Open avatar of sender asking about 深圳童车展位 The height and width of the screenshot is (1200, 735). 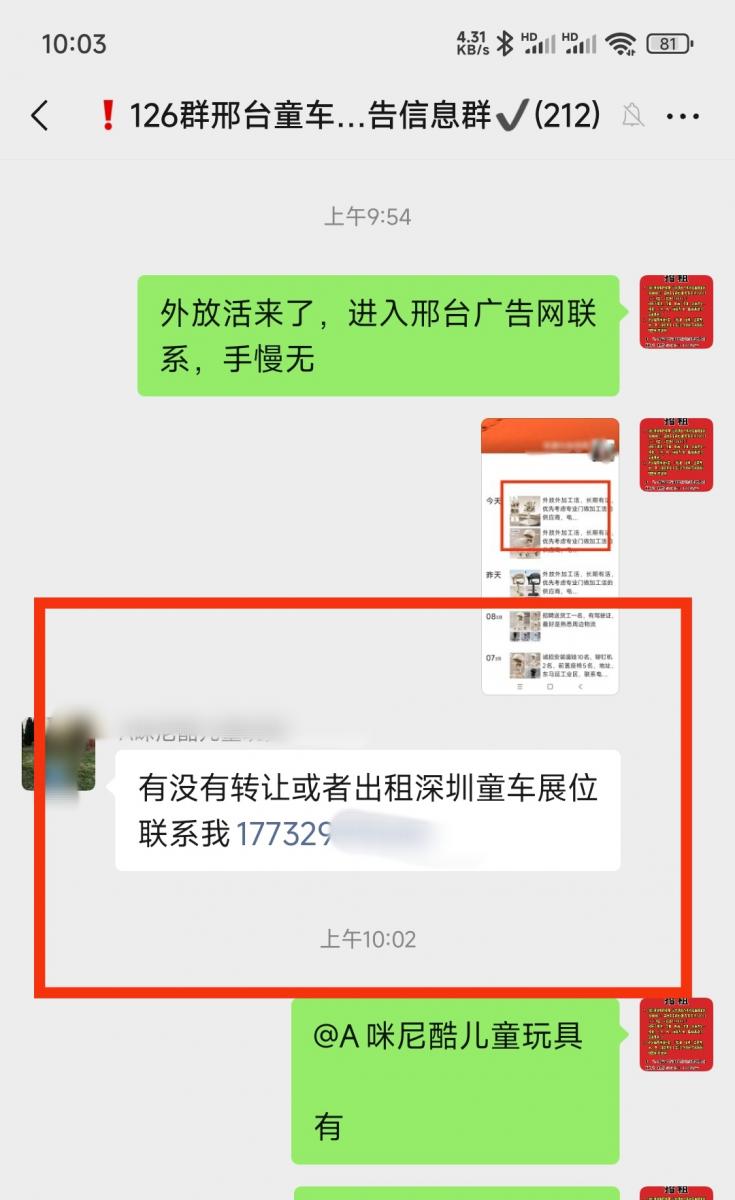tap(58, 752)
